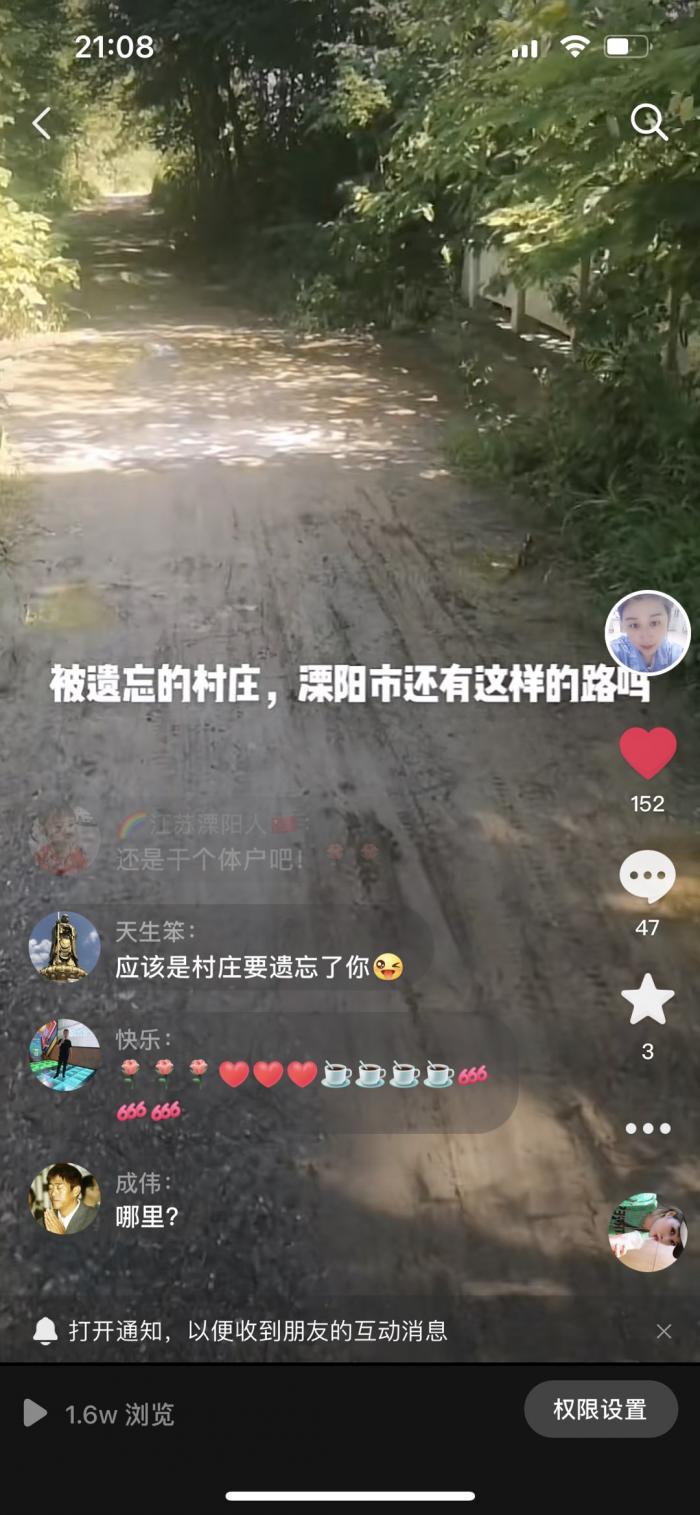Favorite the video with the star icon
The height and width of the screenshot is (1515, 700).
coord(648,999)
